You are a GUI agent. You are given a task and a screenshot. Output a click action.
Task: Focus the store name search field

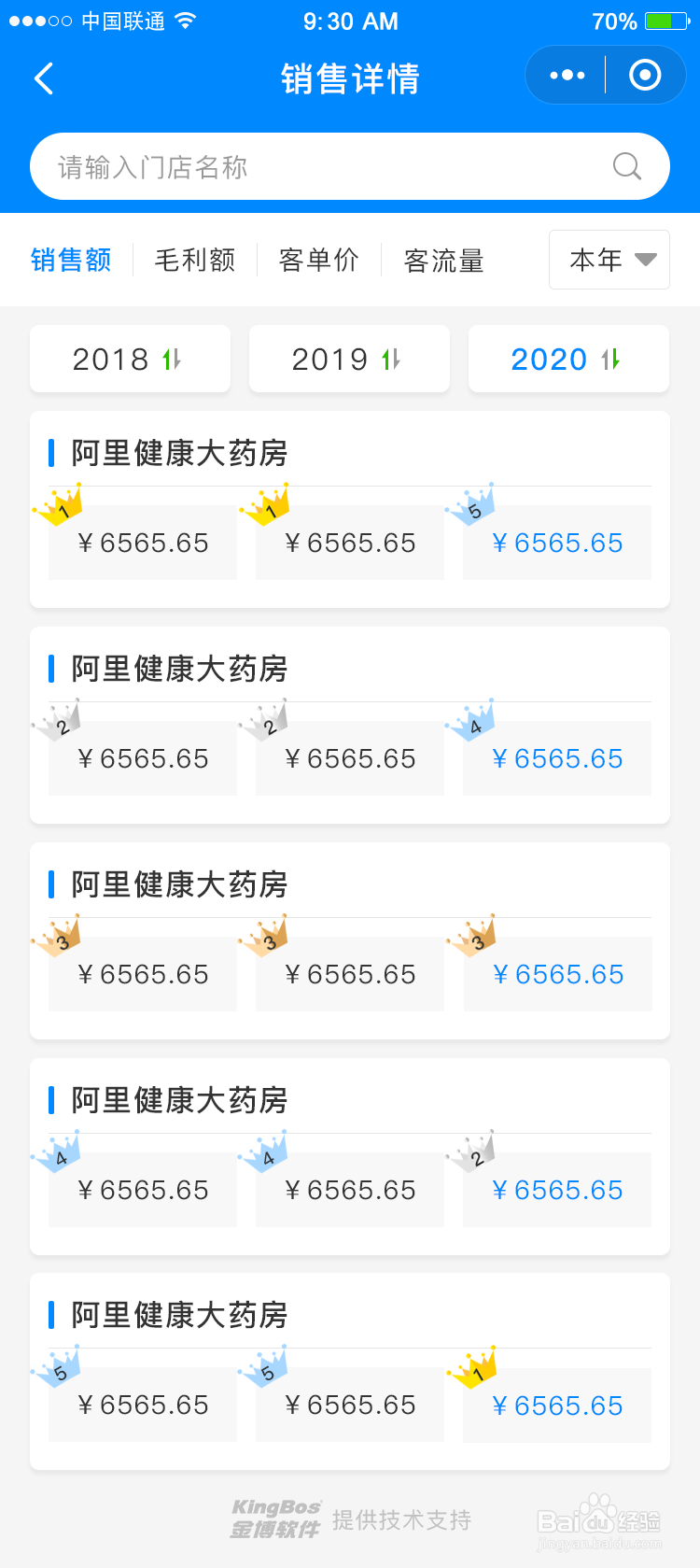(350, 167)
